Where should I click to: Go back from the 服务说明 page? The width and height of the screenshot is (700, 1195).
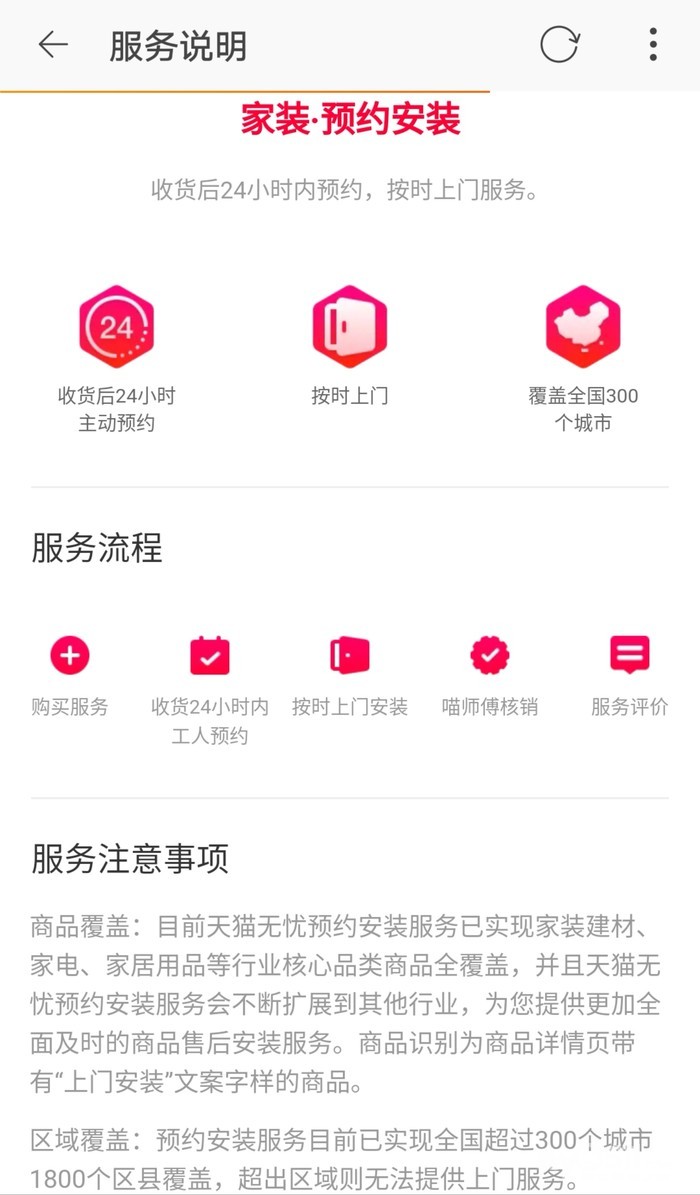pos(52,45)
